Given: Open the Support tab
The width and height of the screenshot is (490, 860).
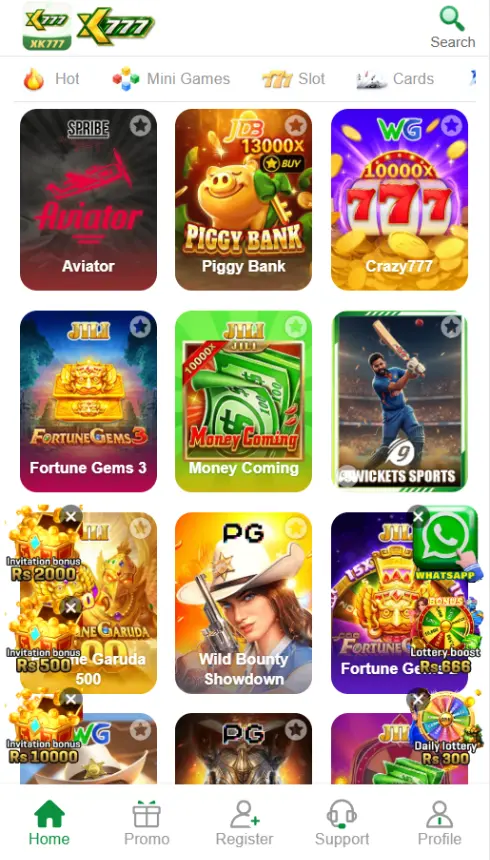Looking at the screenshot, I should click(x=342, y=823).
